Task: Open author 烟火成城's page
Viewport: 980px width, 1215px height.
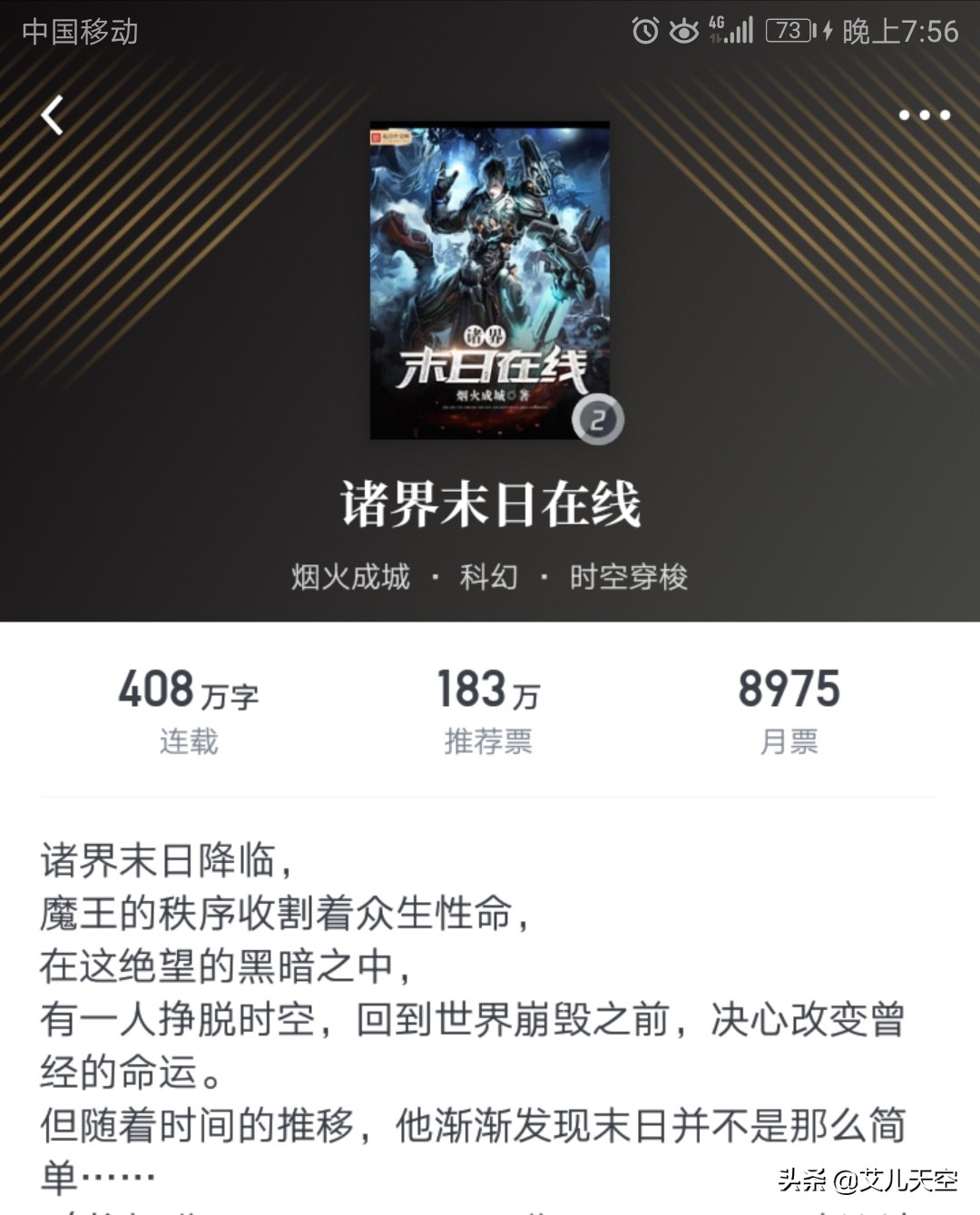Action: point(350,577)
